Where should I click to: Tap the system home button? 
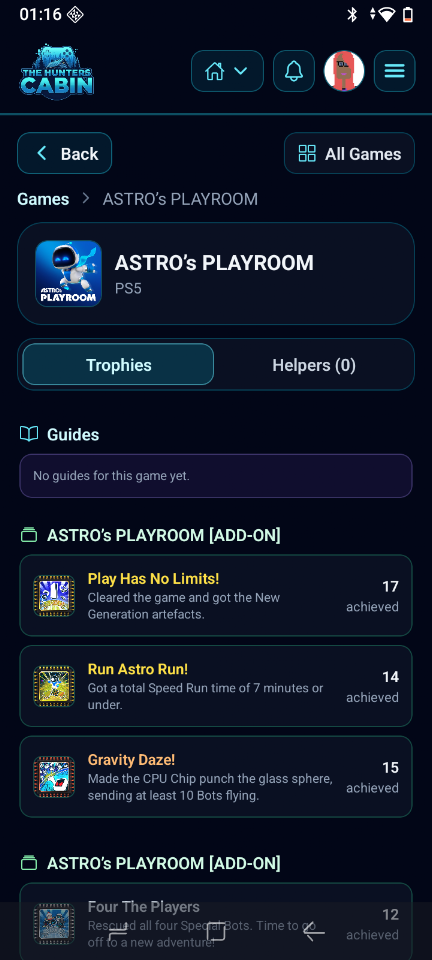(216, 931)
